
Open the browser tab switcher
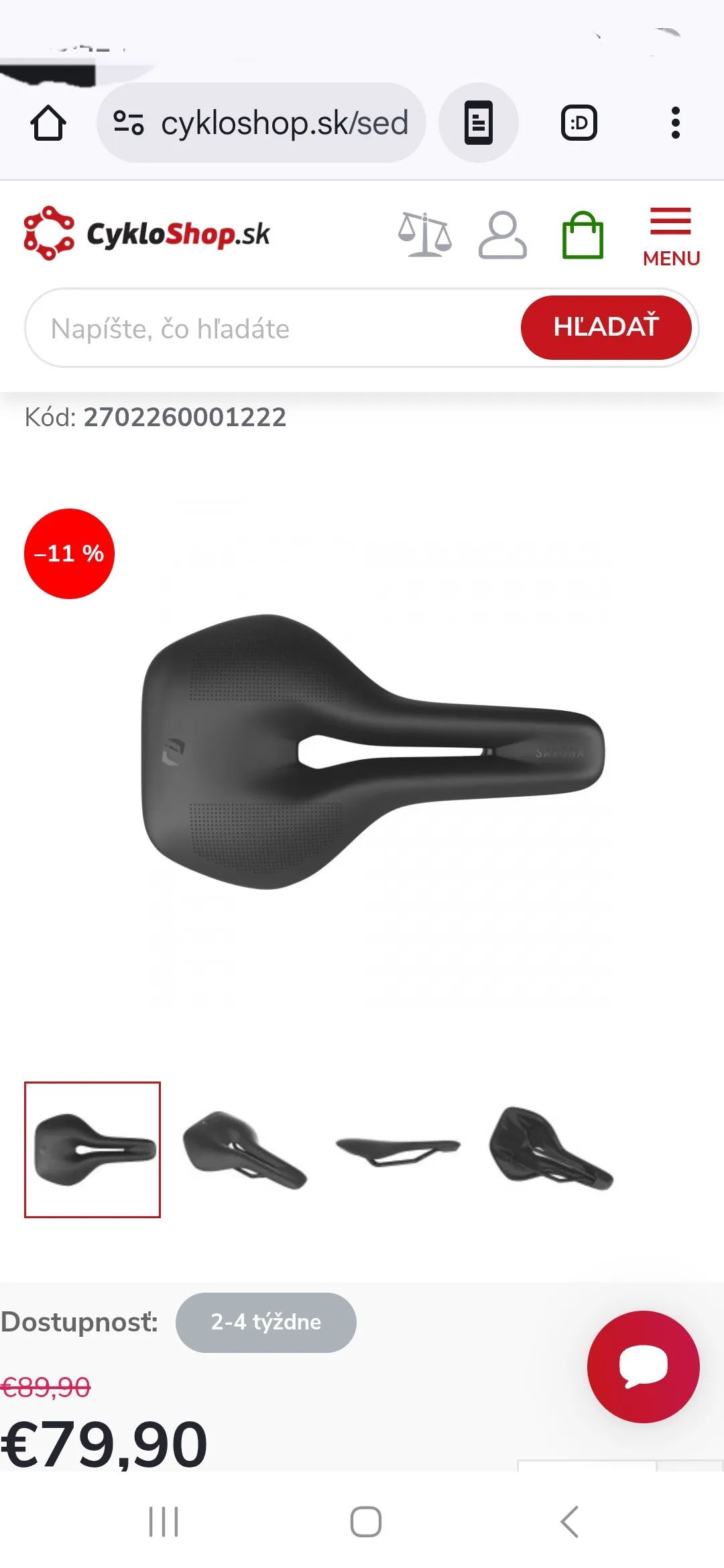[x=579, y=123]
